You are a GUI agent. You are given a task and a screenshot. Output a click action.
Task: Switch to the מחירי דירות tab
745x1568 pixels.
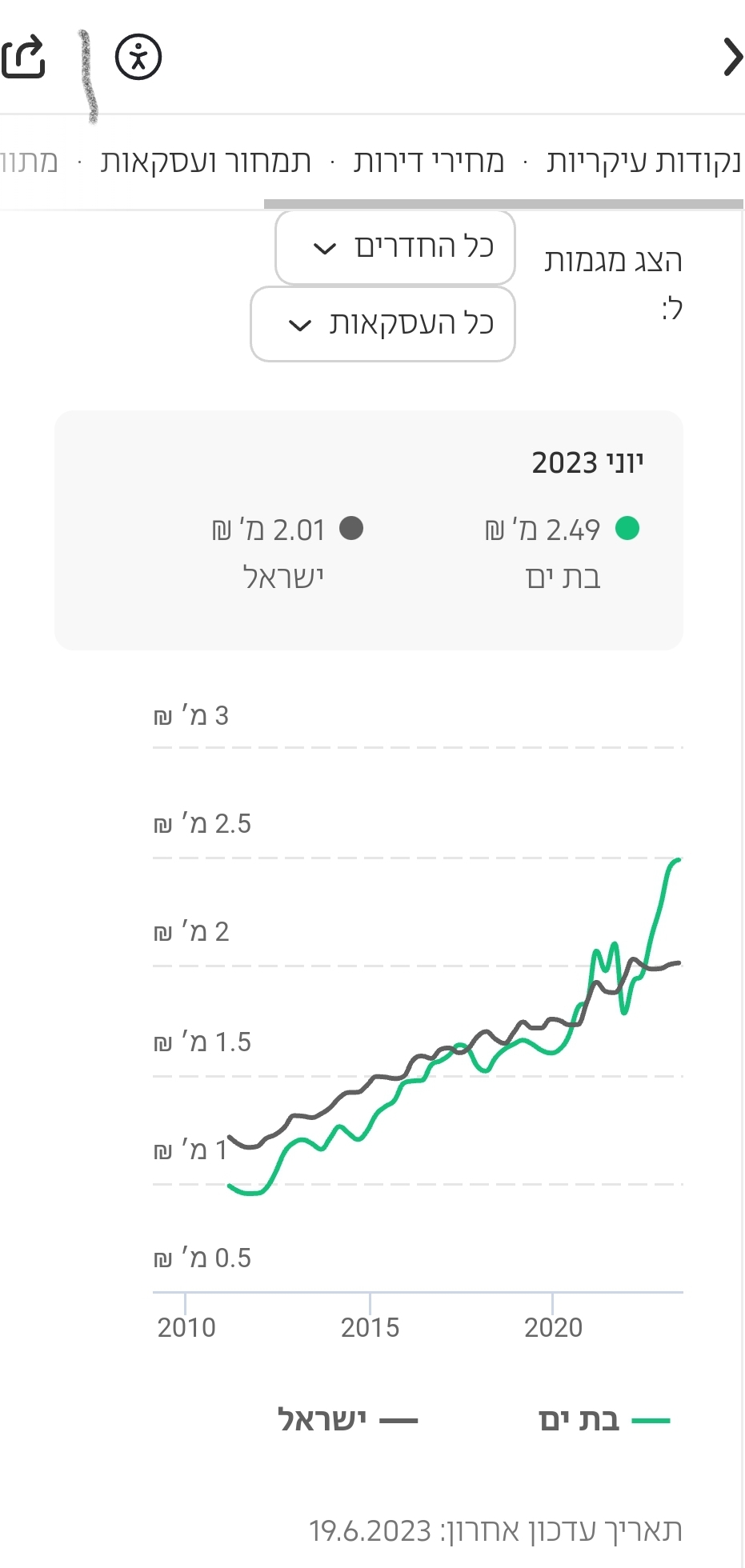[429, 162]
